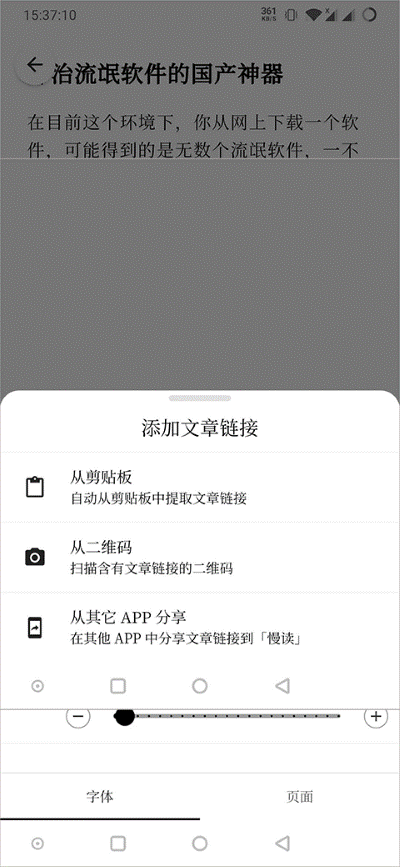The image size is (400, 867).
Task: Select 从剪贴板 to extract article link
Action: tap(200, 487)
